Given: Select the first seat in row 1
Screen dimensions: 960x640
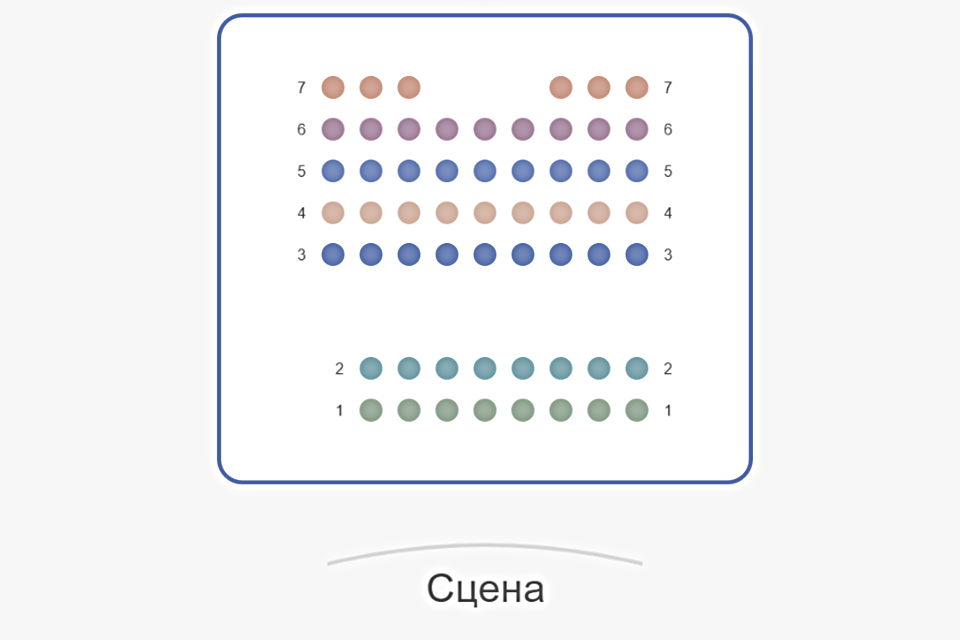Looking at the screenshot, I should 371,410.
